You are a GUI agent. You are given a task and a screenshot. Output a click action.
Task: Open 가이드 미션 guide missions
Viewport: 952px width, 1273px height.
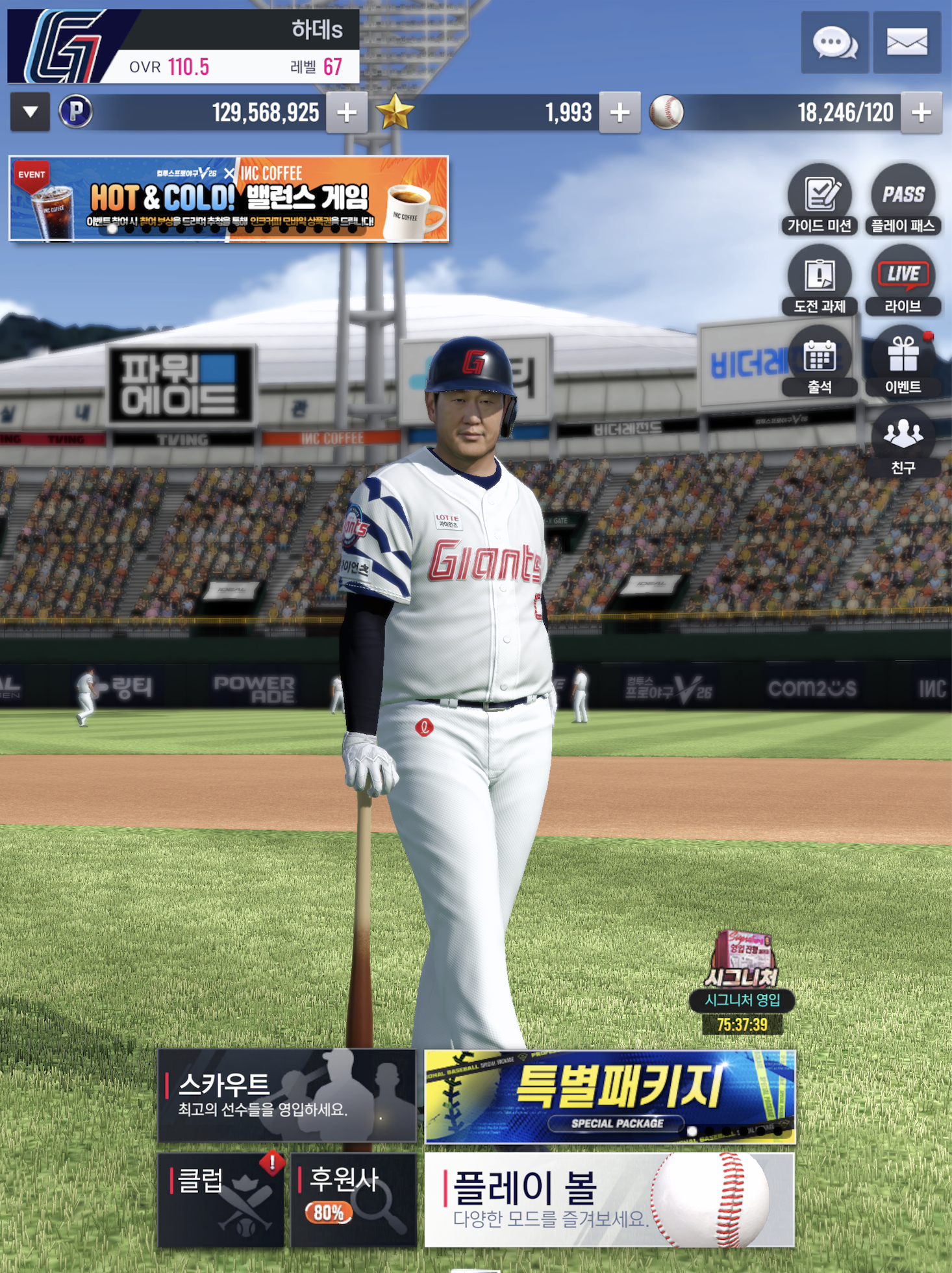[x=820, y=199]
